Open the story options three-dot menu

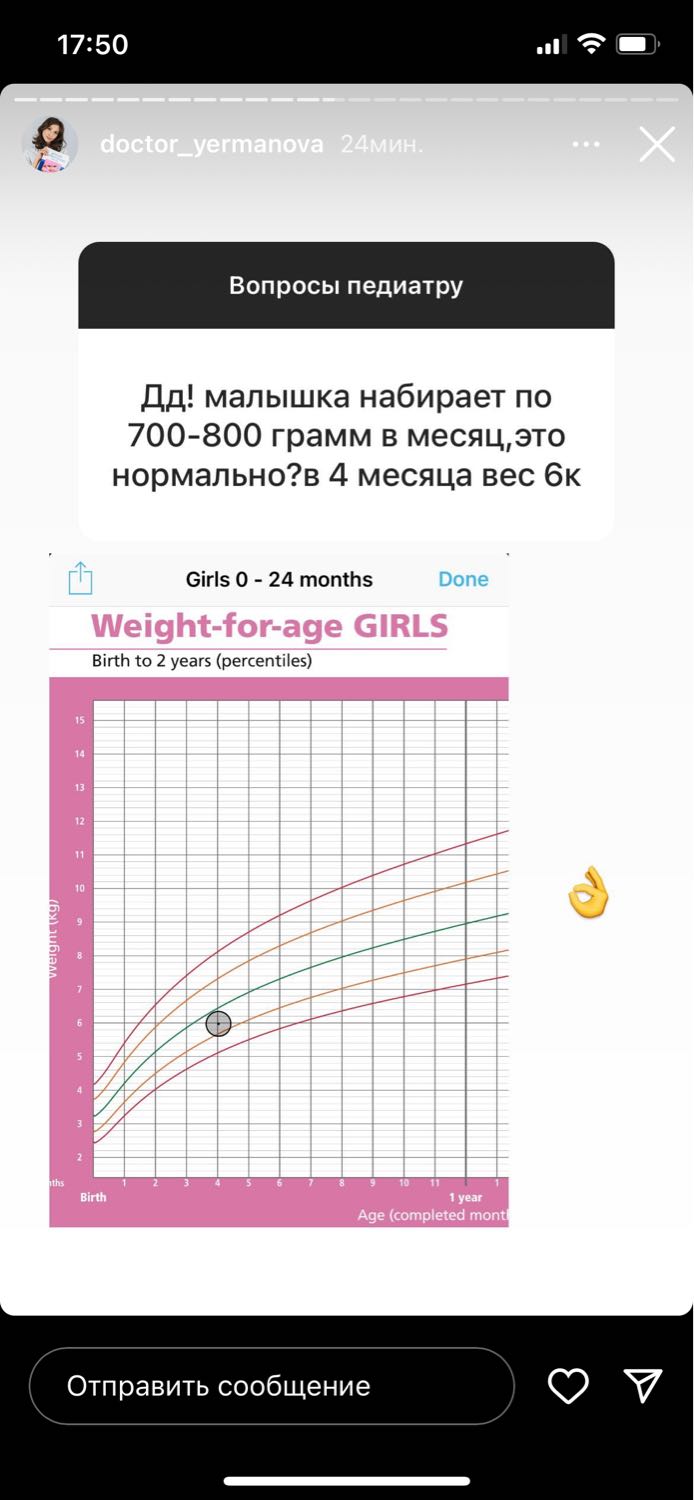point(586,145)
